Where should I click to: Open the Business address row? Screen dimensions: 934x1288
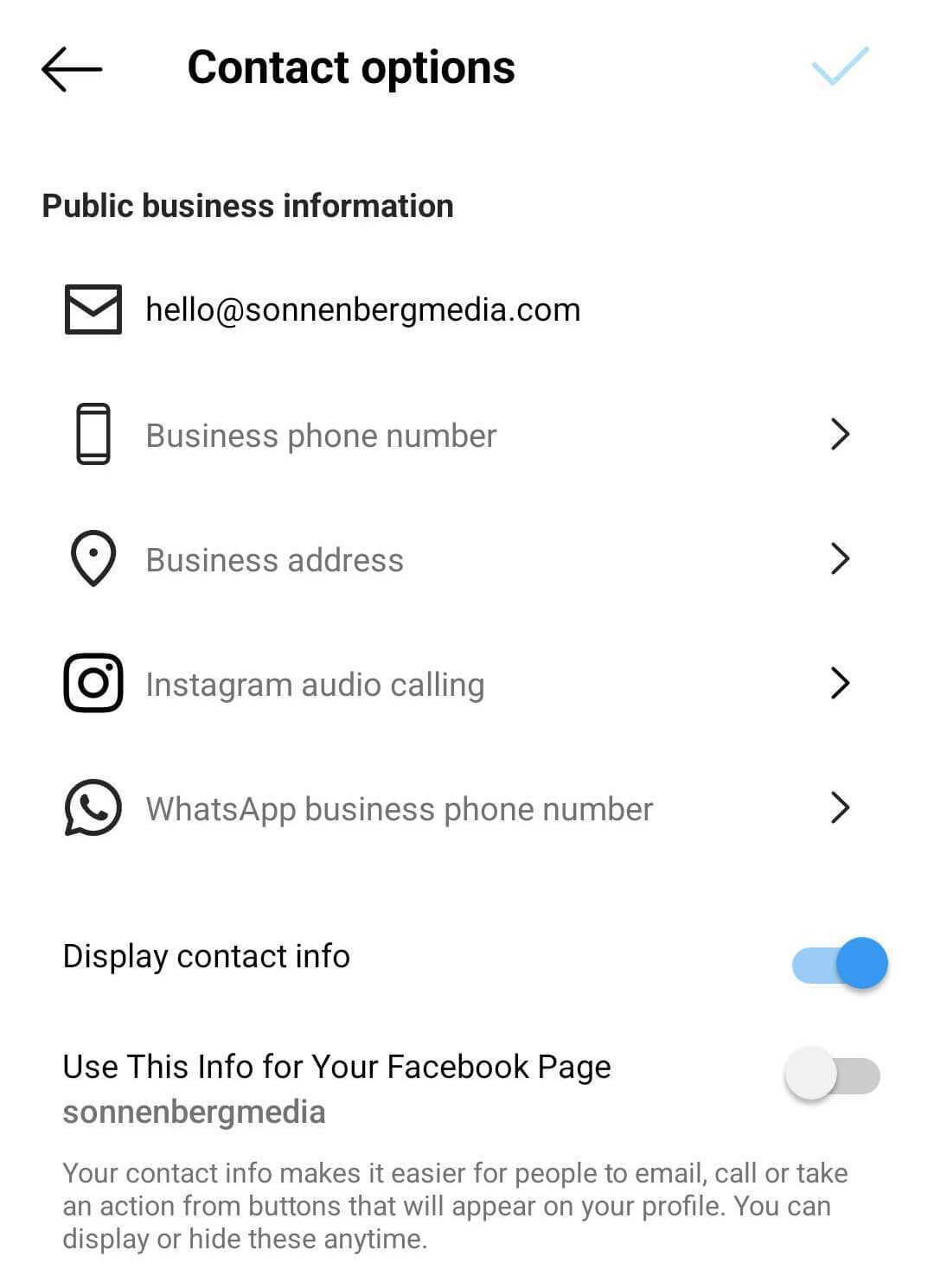(x=458, y=559)
